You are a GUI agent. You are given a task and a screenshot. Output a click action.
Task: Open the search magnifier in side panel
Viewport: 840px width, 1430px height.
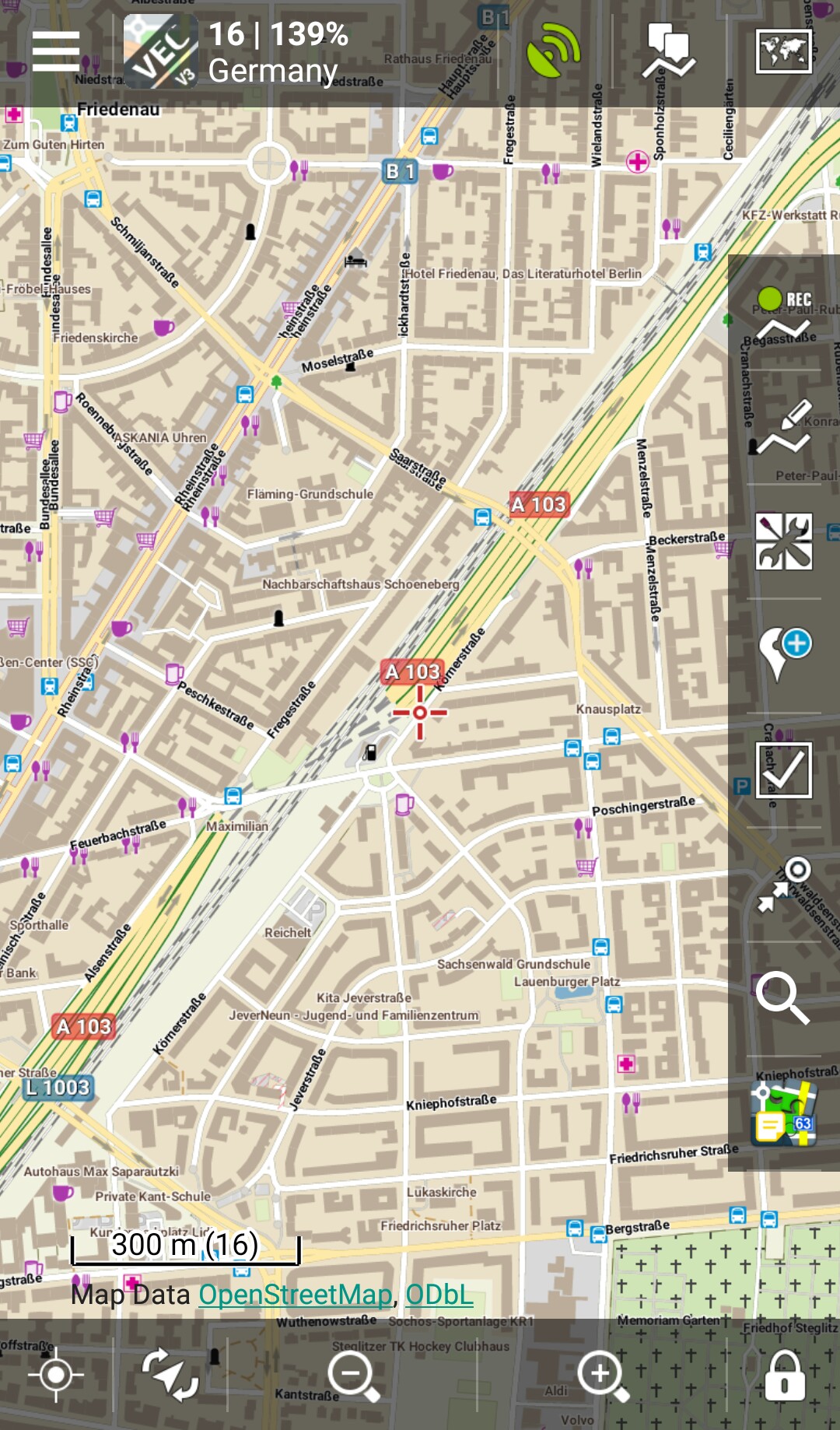click(784, 997)
